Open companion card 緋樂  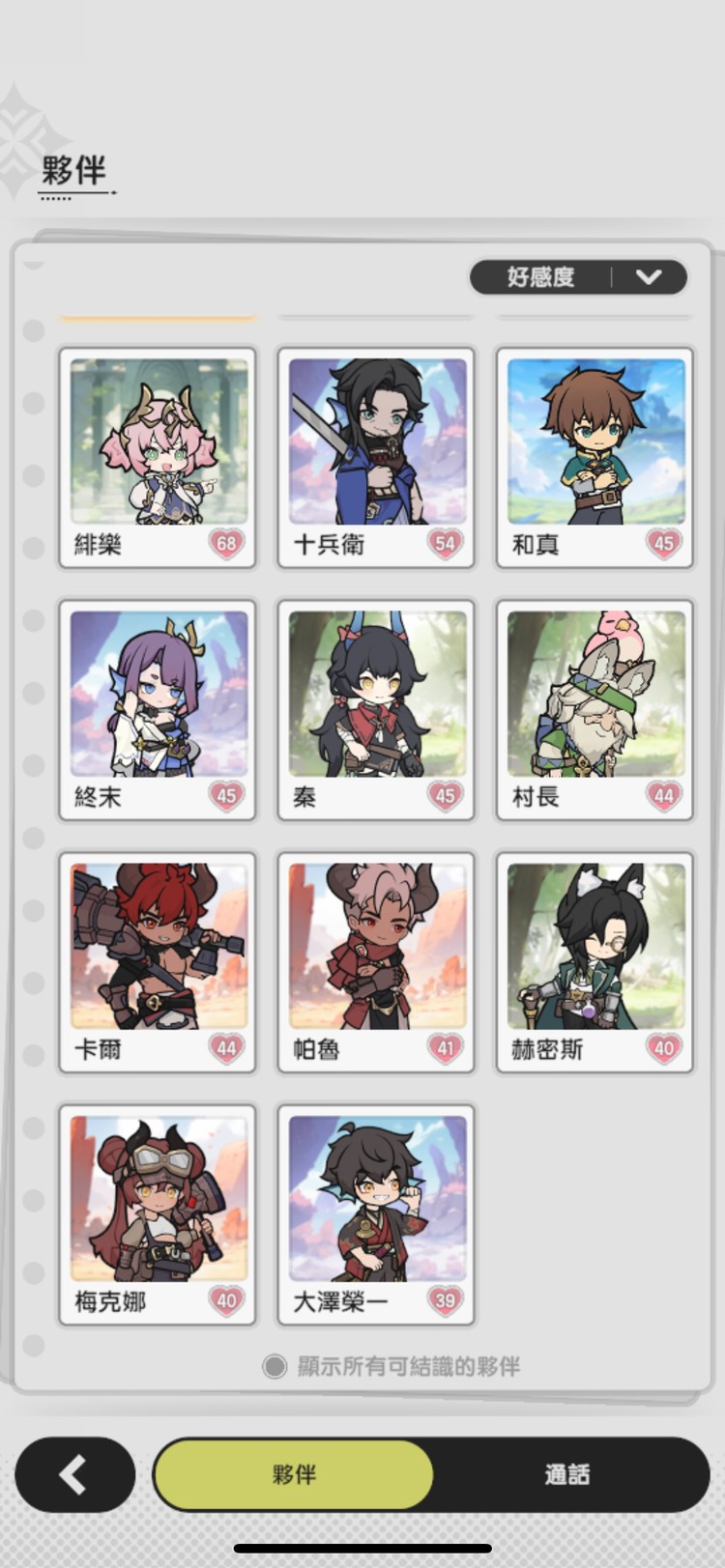(x=158, y=456)
